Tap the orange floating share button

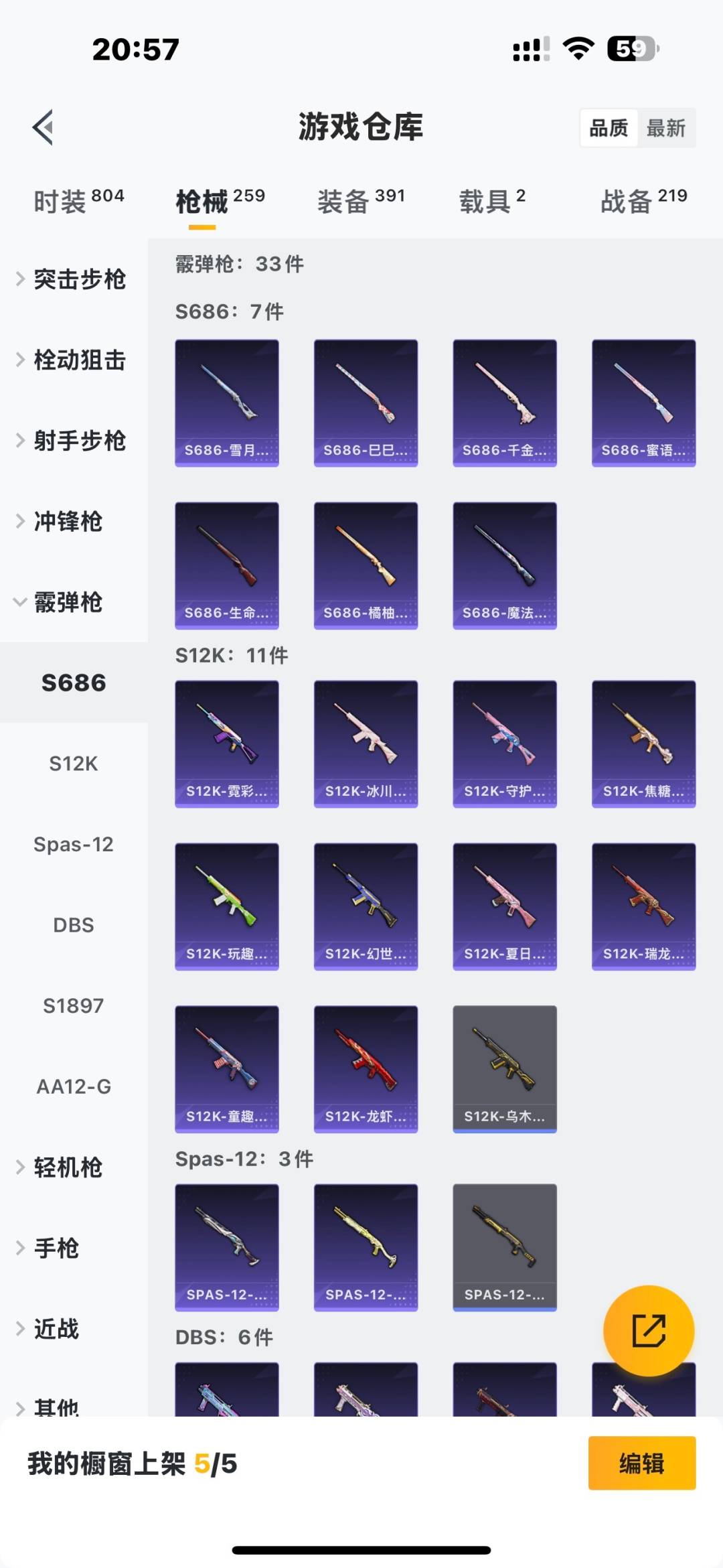pyautogui.click(x=648, y=1330)
